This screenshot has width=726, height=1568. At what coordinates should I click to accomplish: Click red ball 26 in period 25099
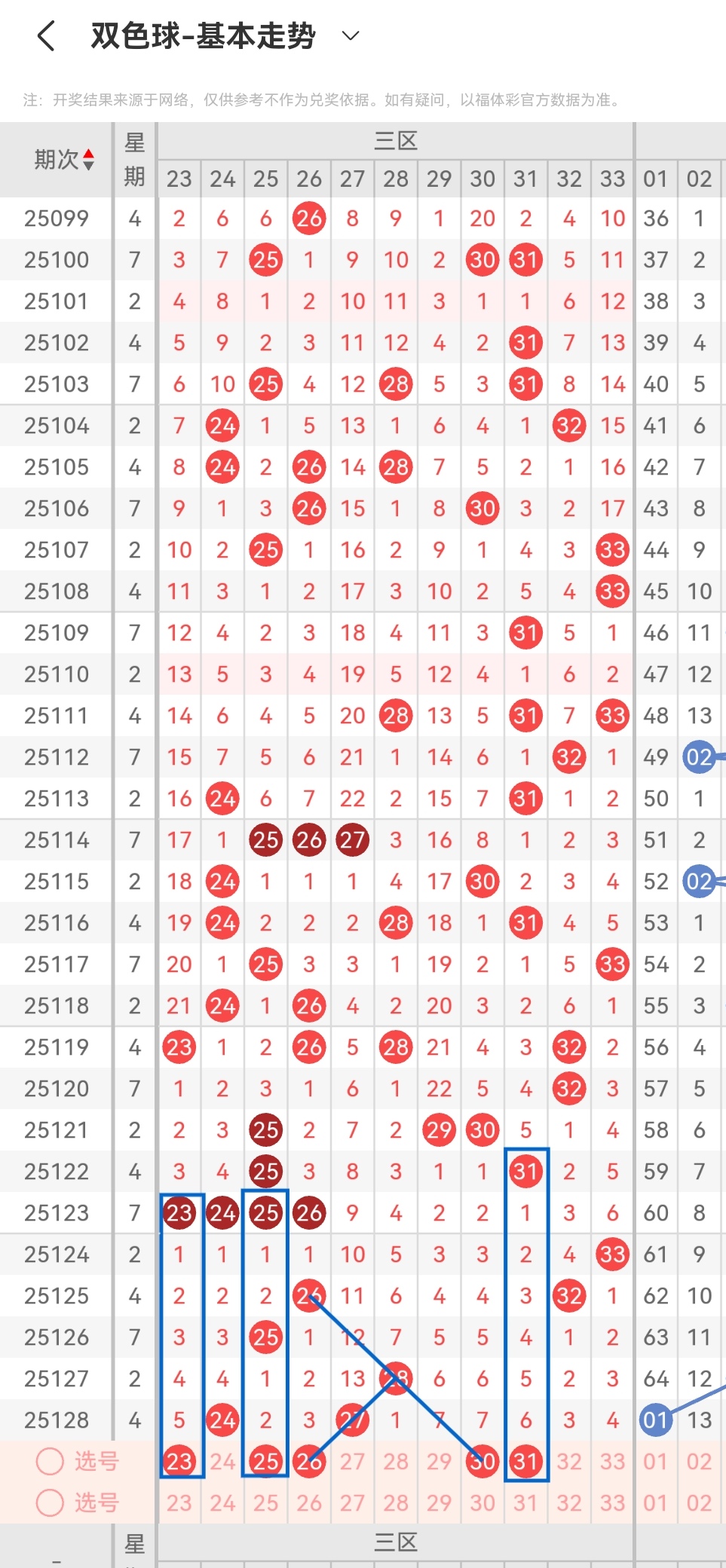[x=308, y=219]
